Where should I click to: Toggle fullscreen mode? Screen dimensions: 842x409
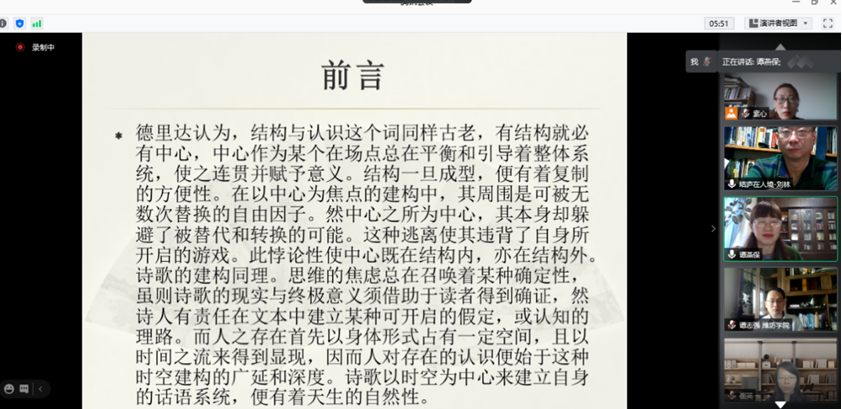tap(828, 23)
